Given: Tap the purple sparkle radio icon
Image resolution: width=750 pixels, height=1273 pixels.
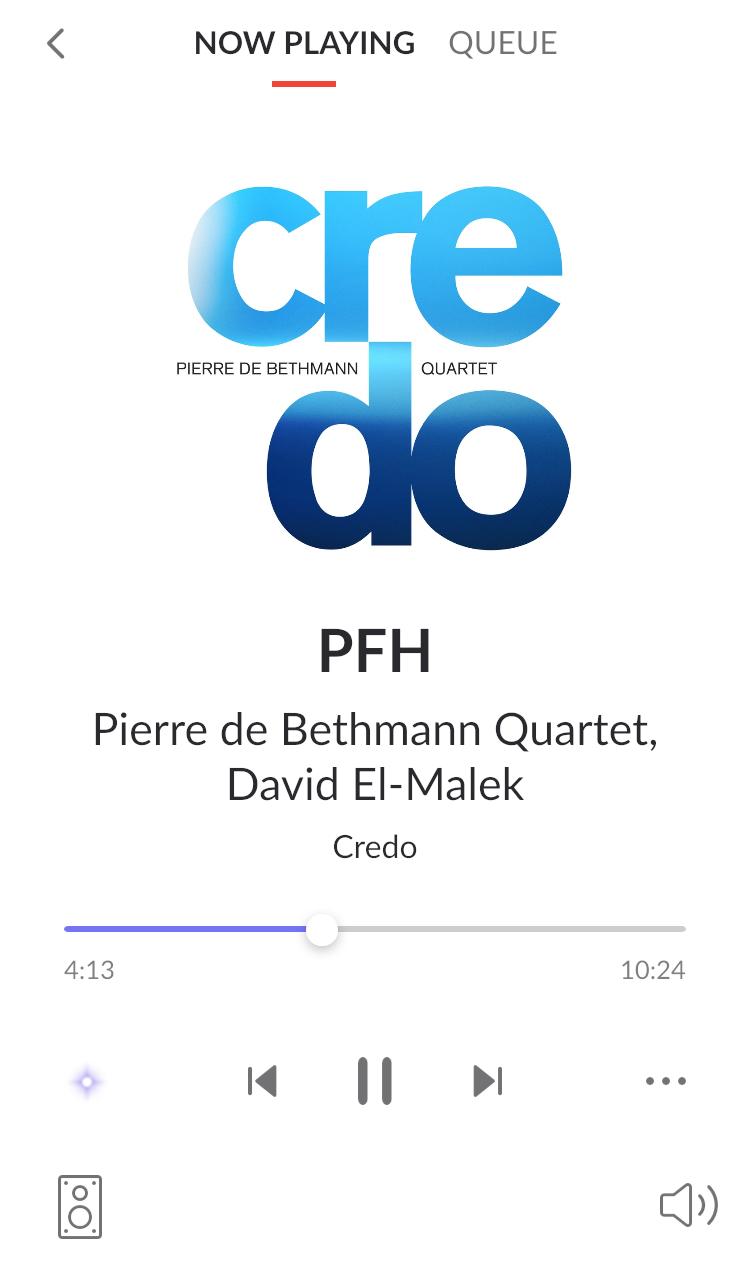Looking at the screenshot, I should 87,1082.
